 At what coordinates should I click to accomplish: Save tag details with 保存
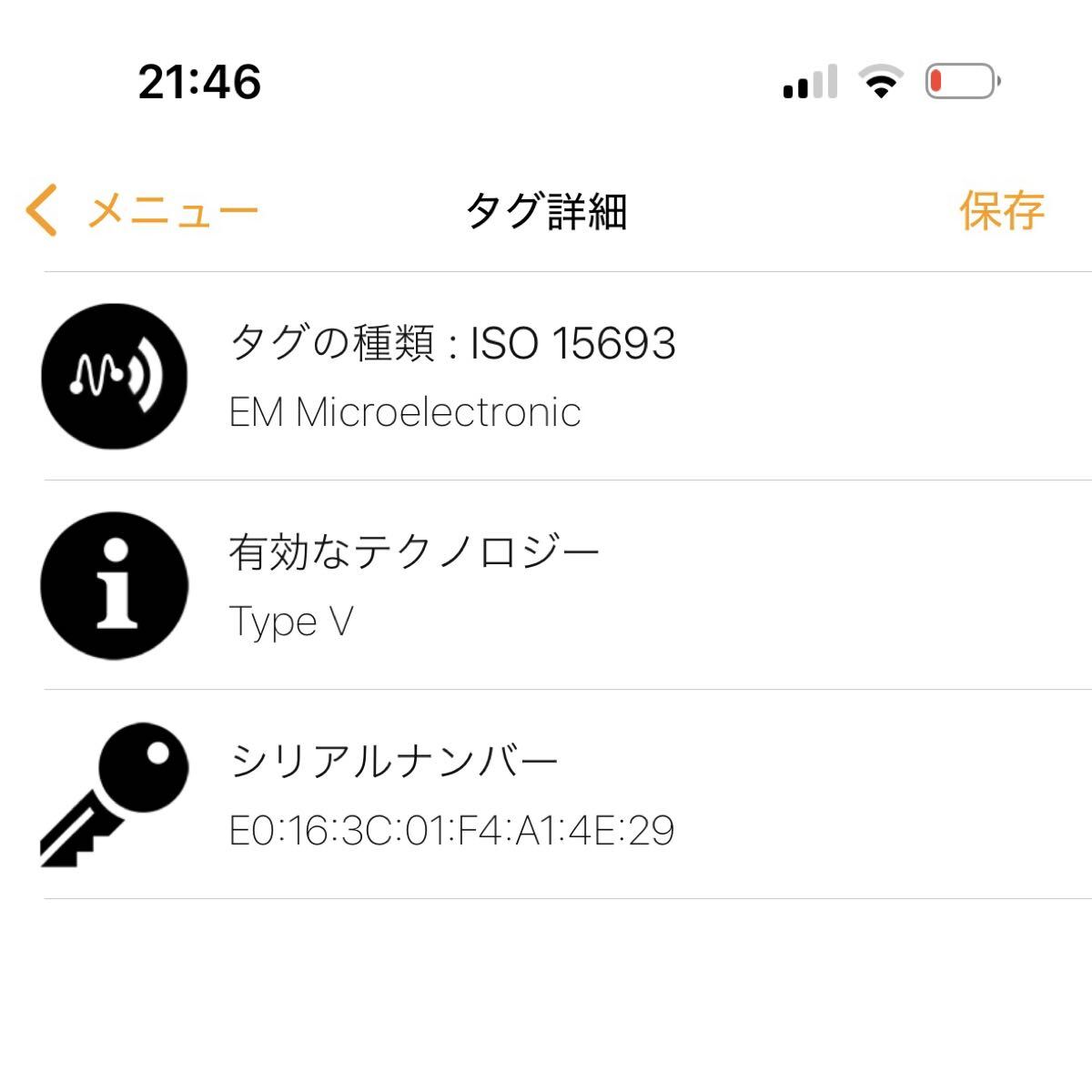tap(1001, 211)
